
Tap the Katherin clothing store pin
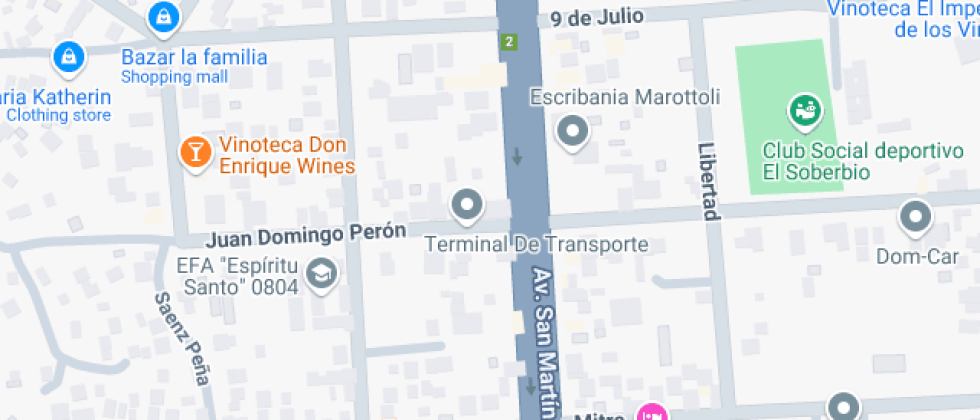coord(67,57)
